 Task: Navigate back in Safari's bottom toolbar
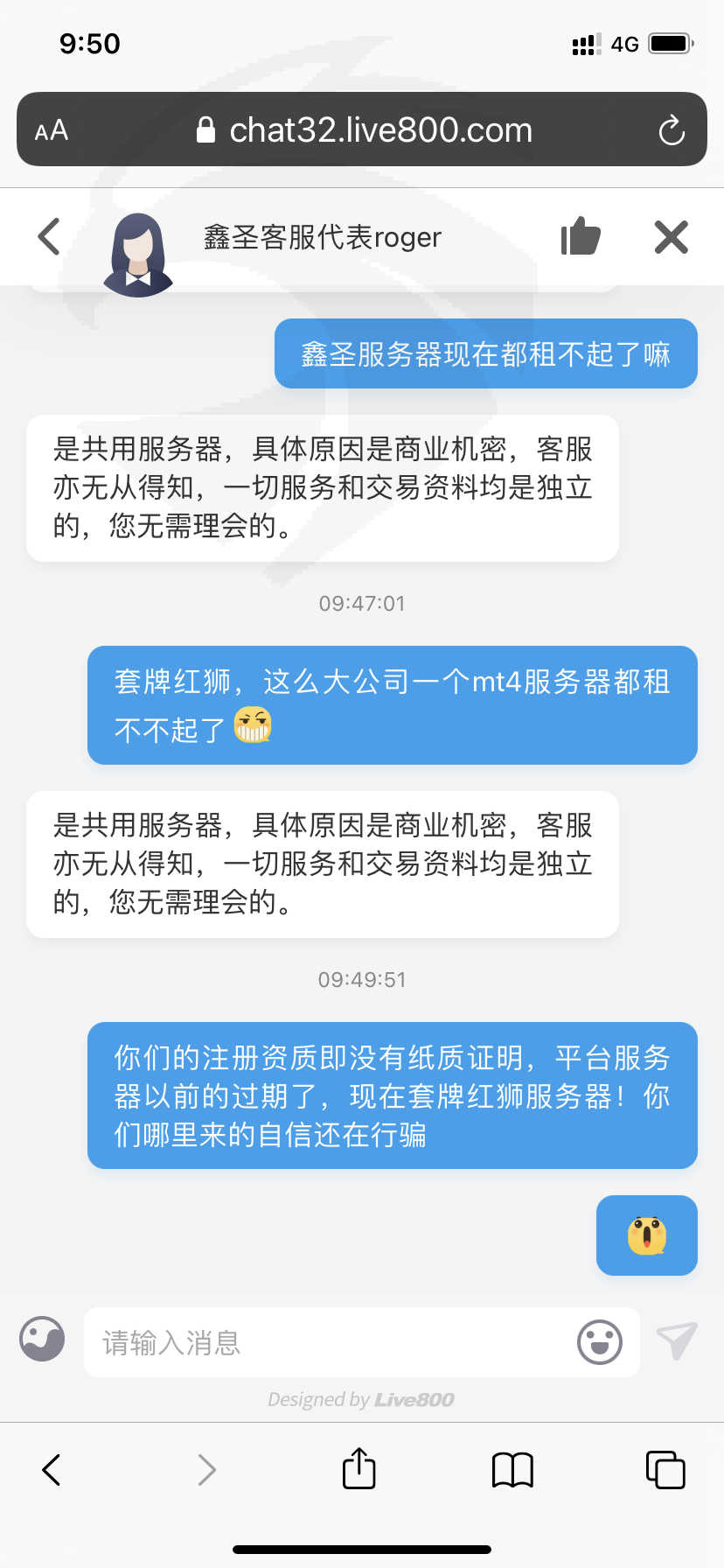tap(52, 1469)
